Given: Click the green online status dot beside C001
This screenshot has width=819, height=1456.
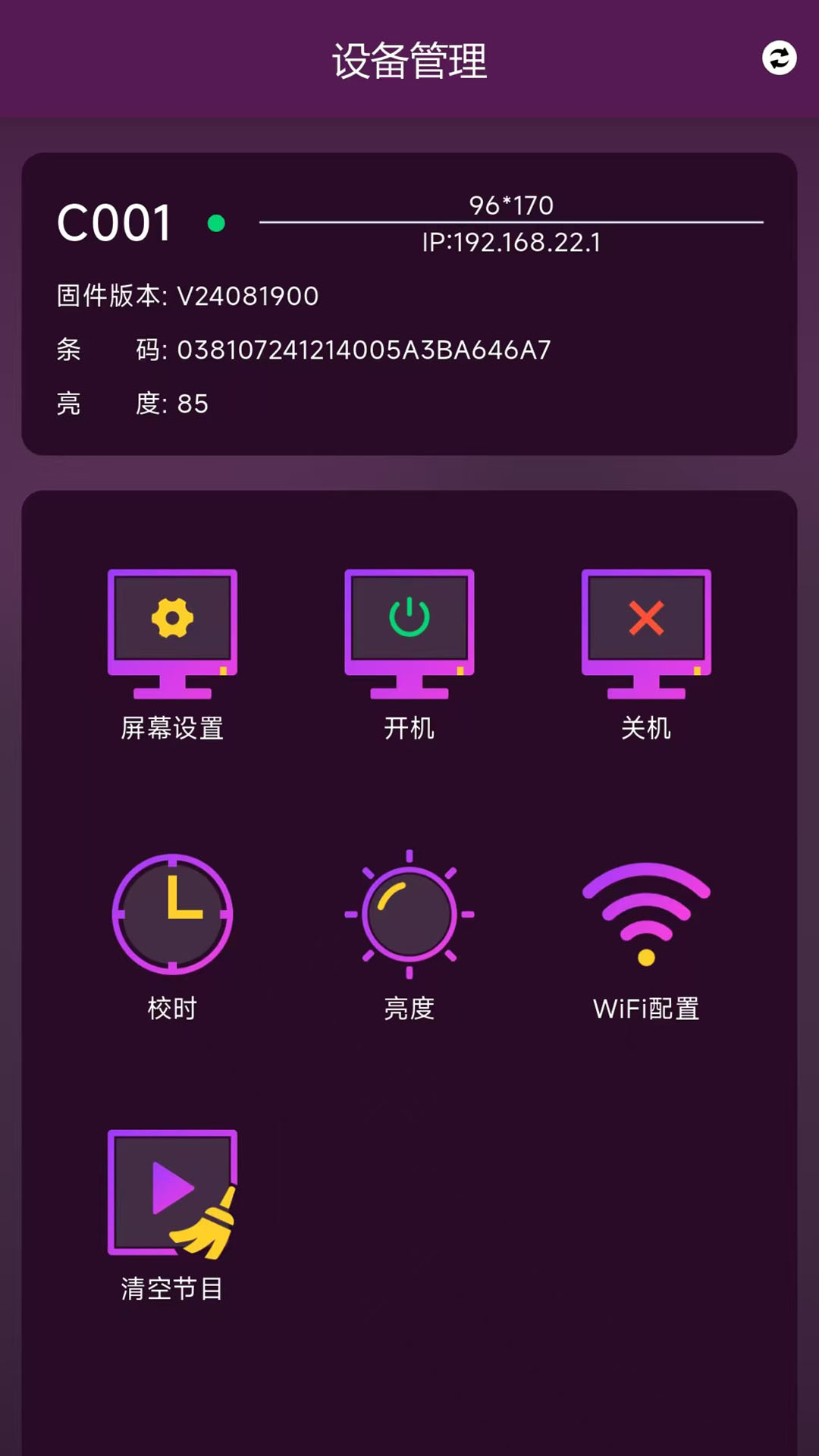Looking at the screenshot, I should (x=218, y=223).
